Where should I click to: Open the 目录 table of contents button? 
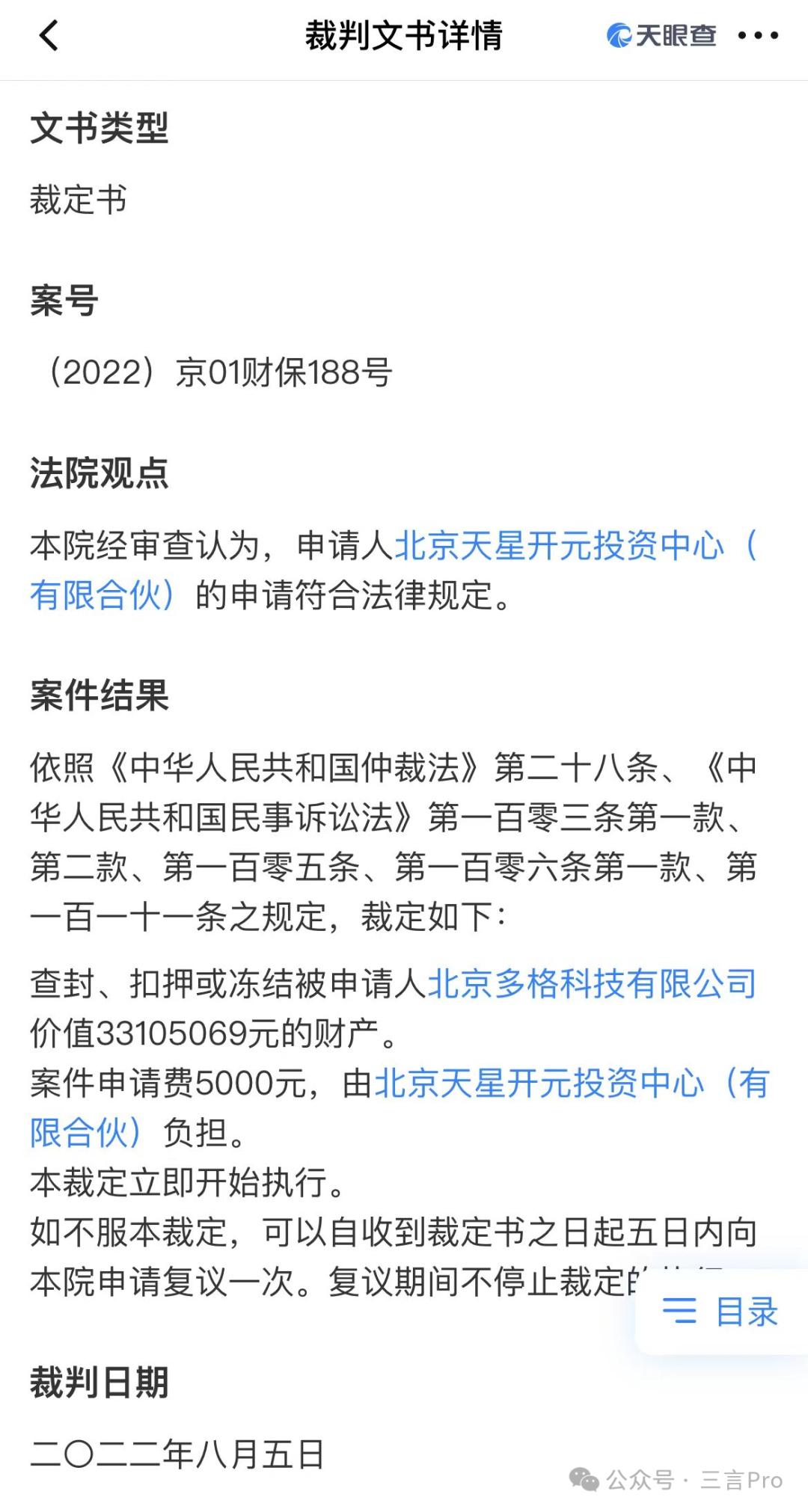click(x=721, y=1312)
